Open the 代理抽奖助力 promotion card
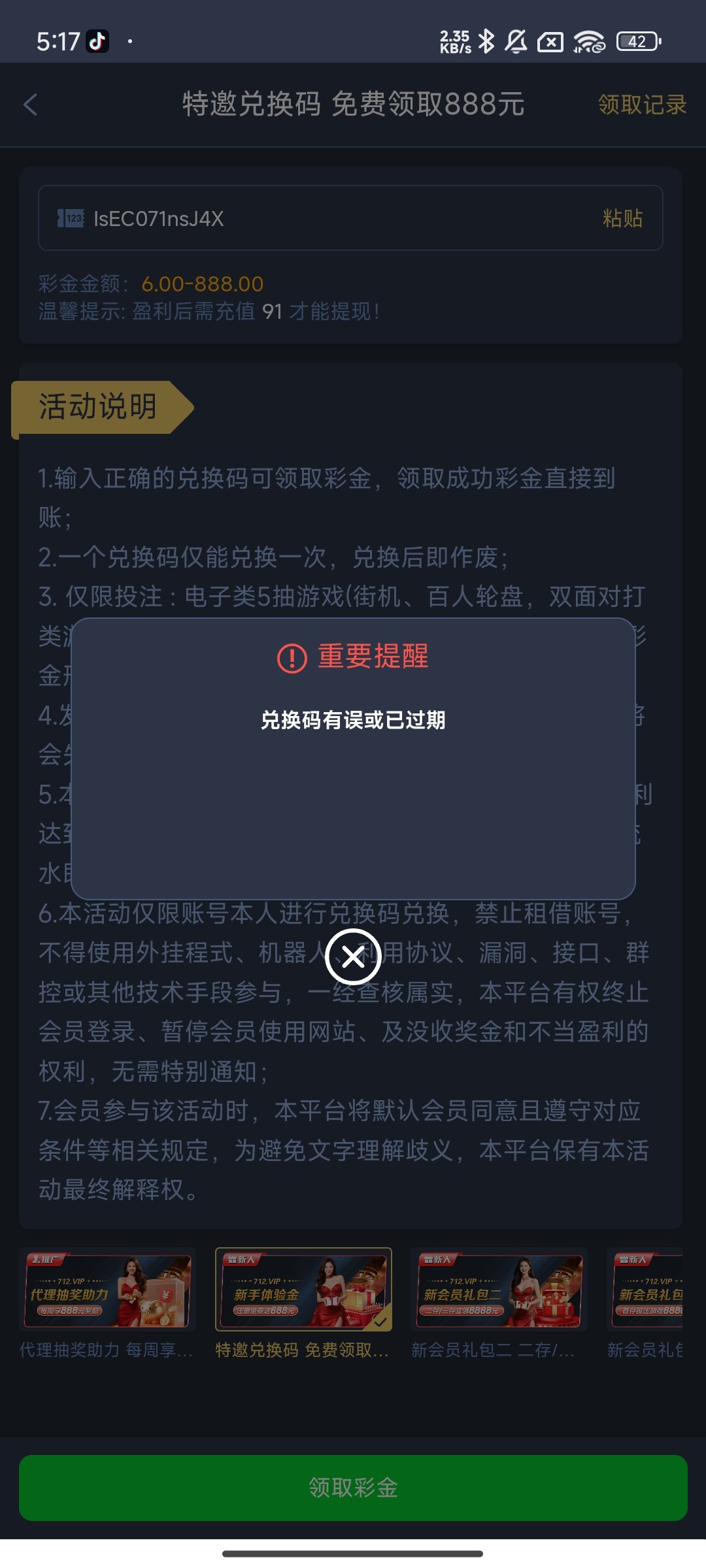Viewport: 706px width, 1568px height. point(108,1290)
